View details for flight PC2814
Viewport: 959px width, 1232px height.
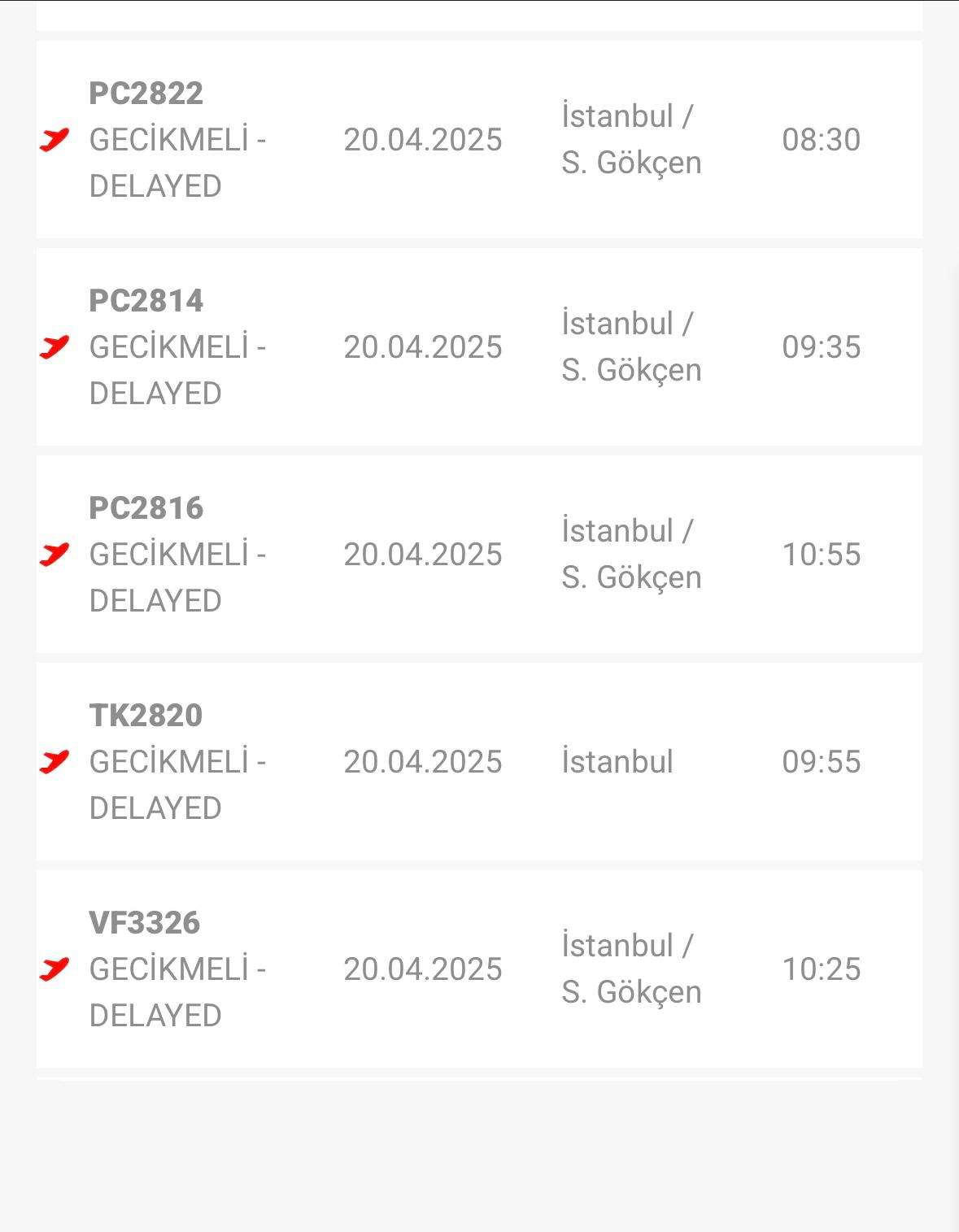click(x=478, y=346)
